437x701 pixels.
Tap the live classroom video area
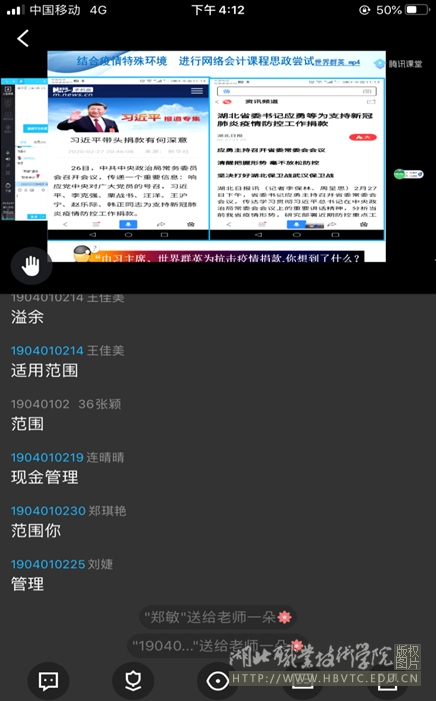click(x=217, y=156)
